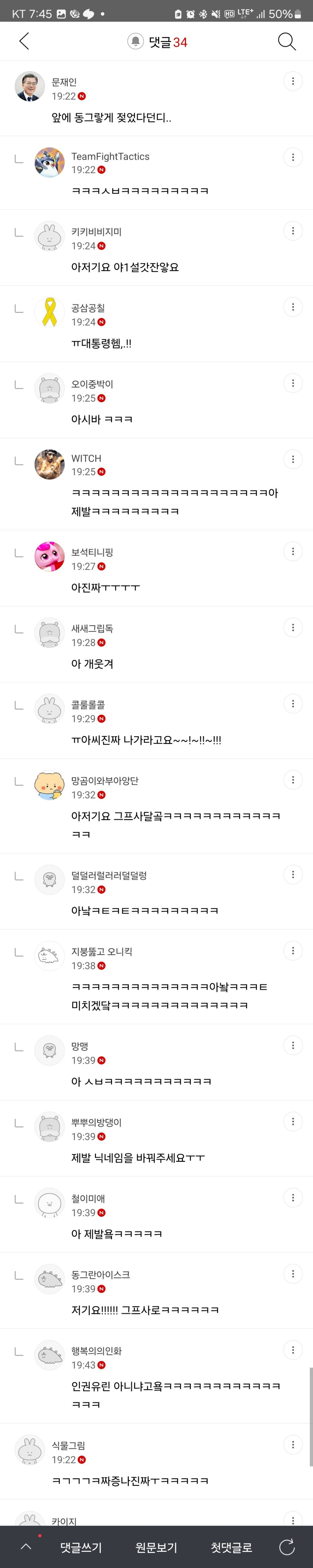Open the options menu on WITCH's reply
This screenshot has height=1568, width=313.
[293, 459]
